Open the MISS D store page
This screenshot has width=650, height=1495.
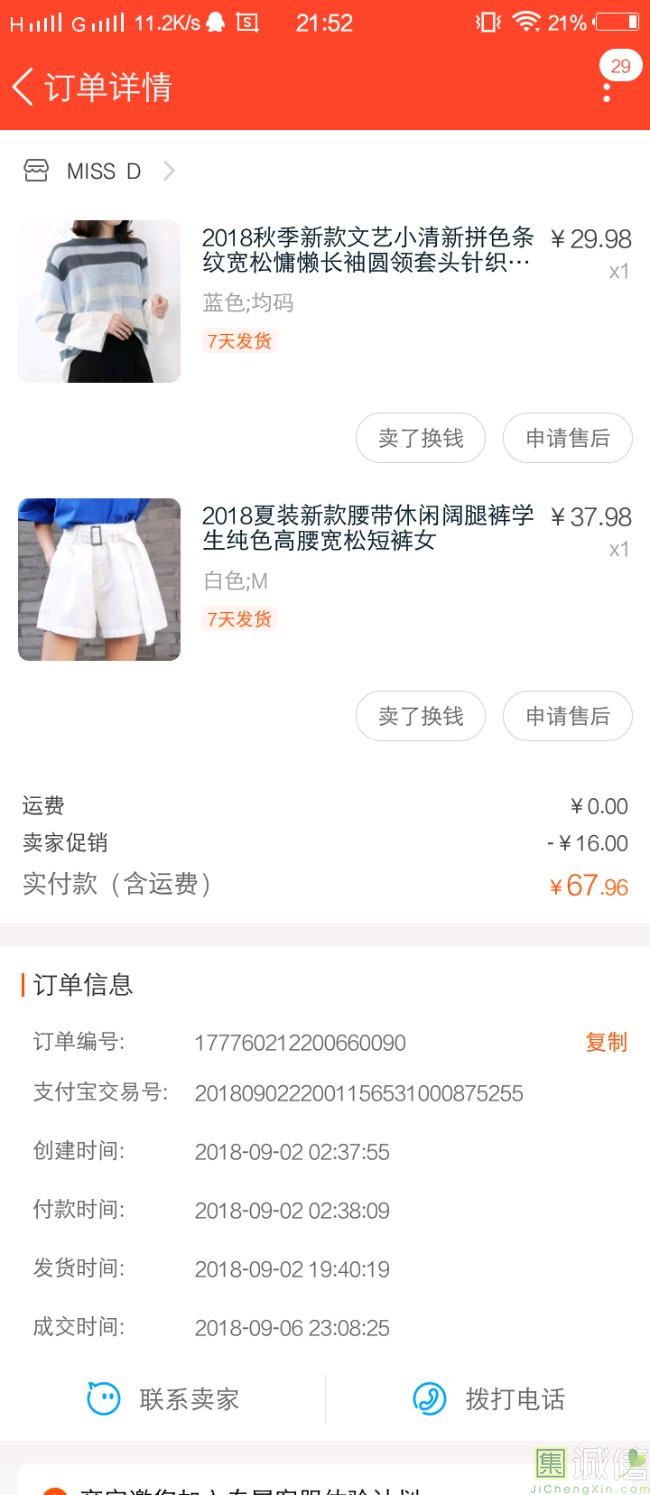(x=102, y=171)
